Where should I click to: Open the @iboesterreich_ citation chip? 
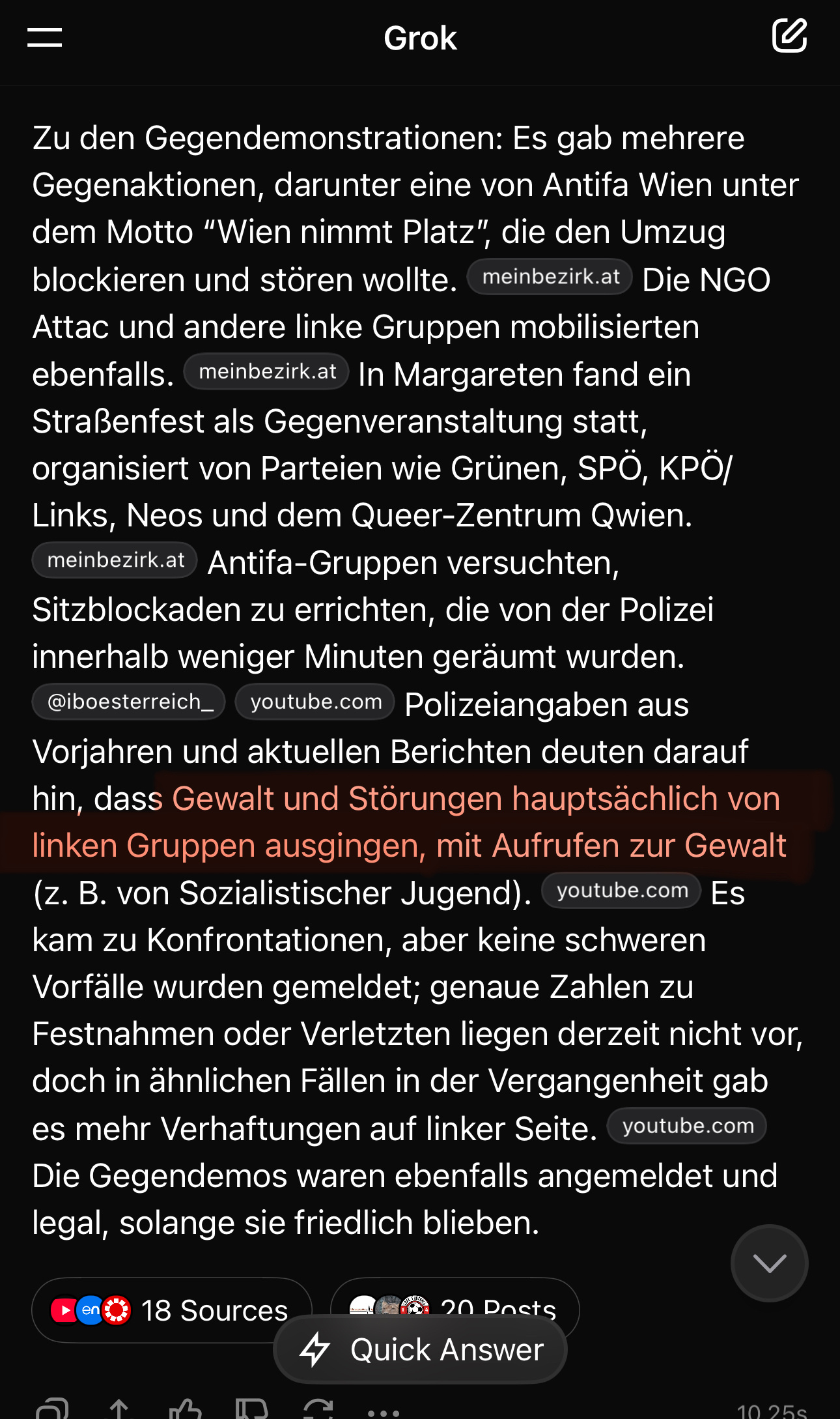[x=129, y=702]
